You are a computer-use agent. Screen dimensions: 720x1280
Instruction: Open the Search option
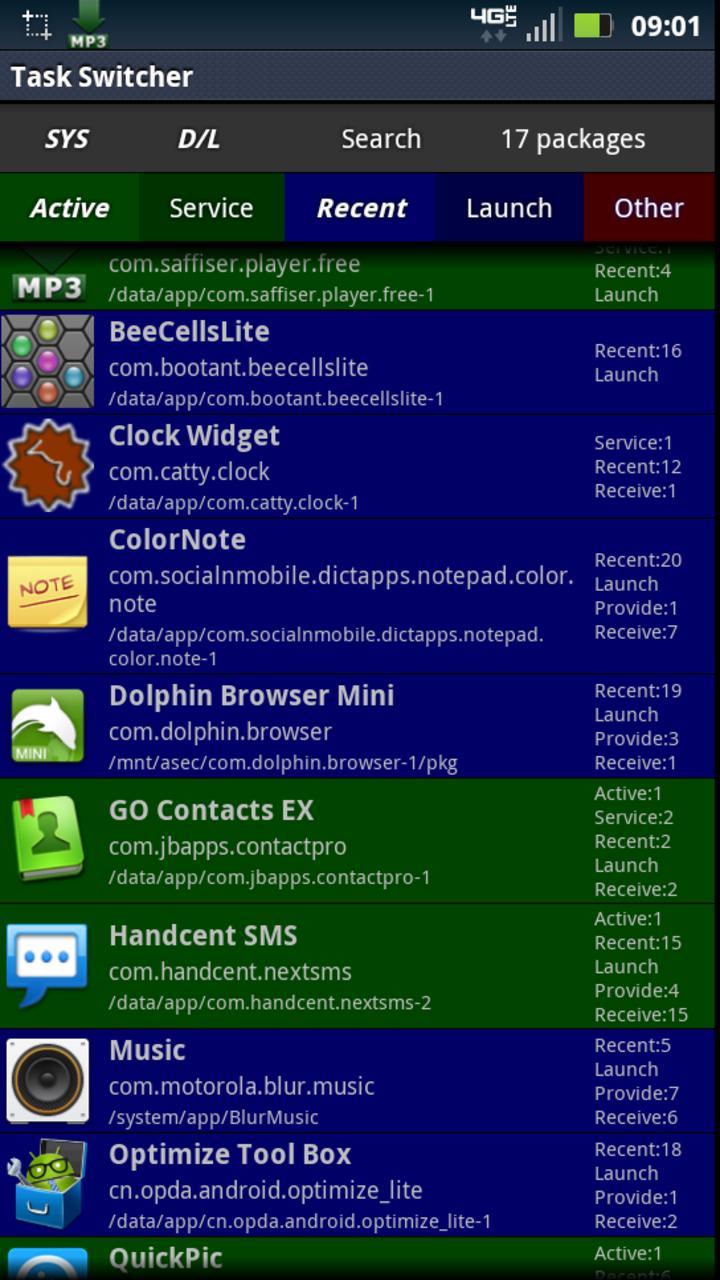[x=380, y=139]
